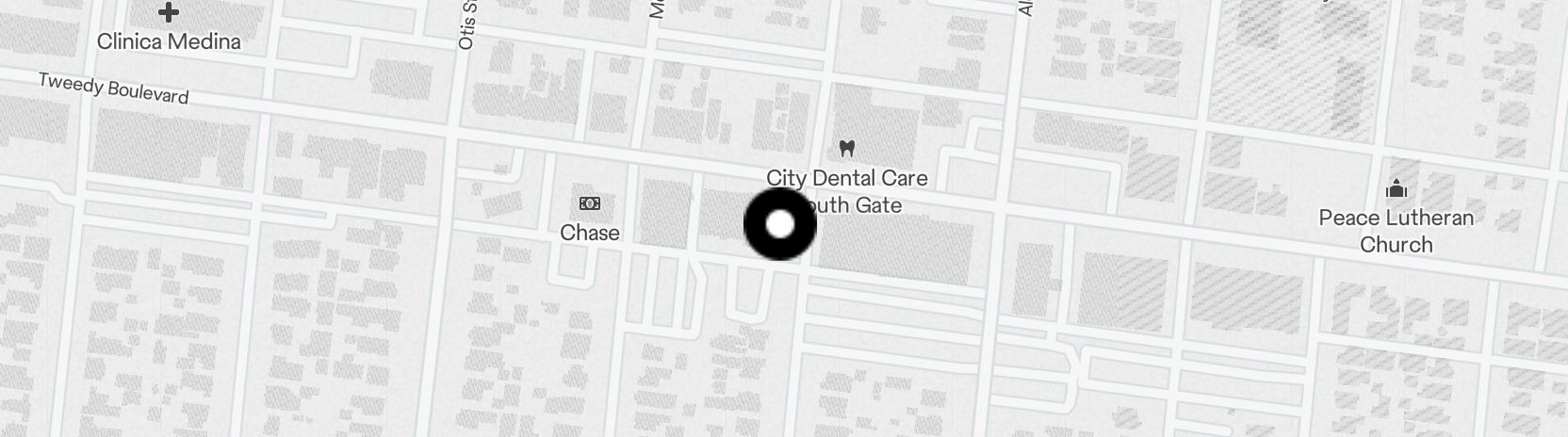Open the Clinica Medina place on the map
1568x437 pixels.
(x=169, y=13)
